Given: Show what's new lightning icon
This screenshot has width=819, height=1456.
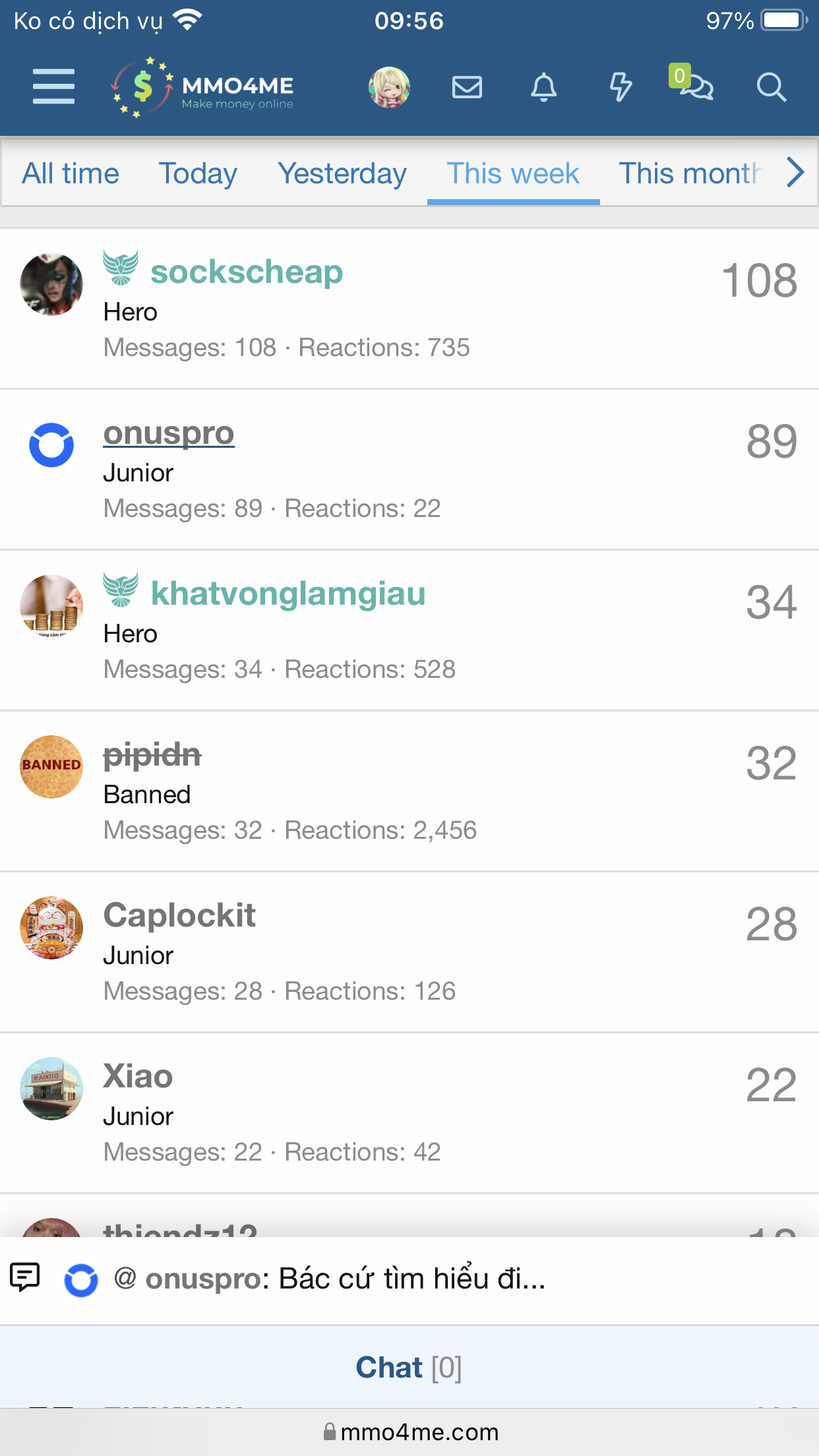Looking at the screenshot, I should (x=620, y=87).
